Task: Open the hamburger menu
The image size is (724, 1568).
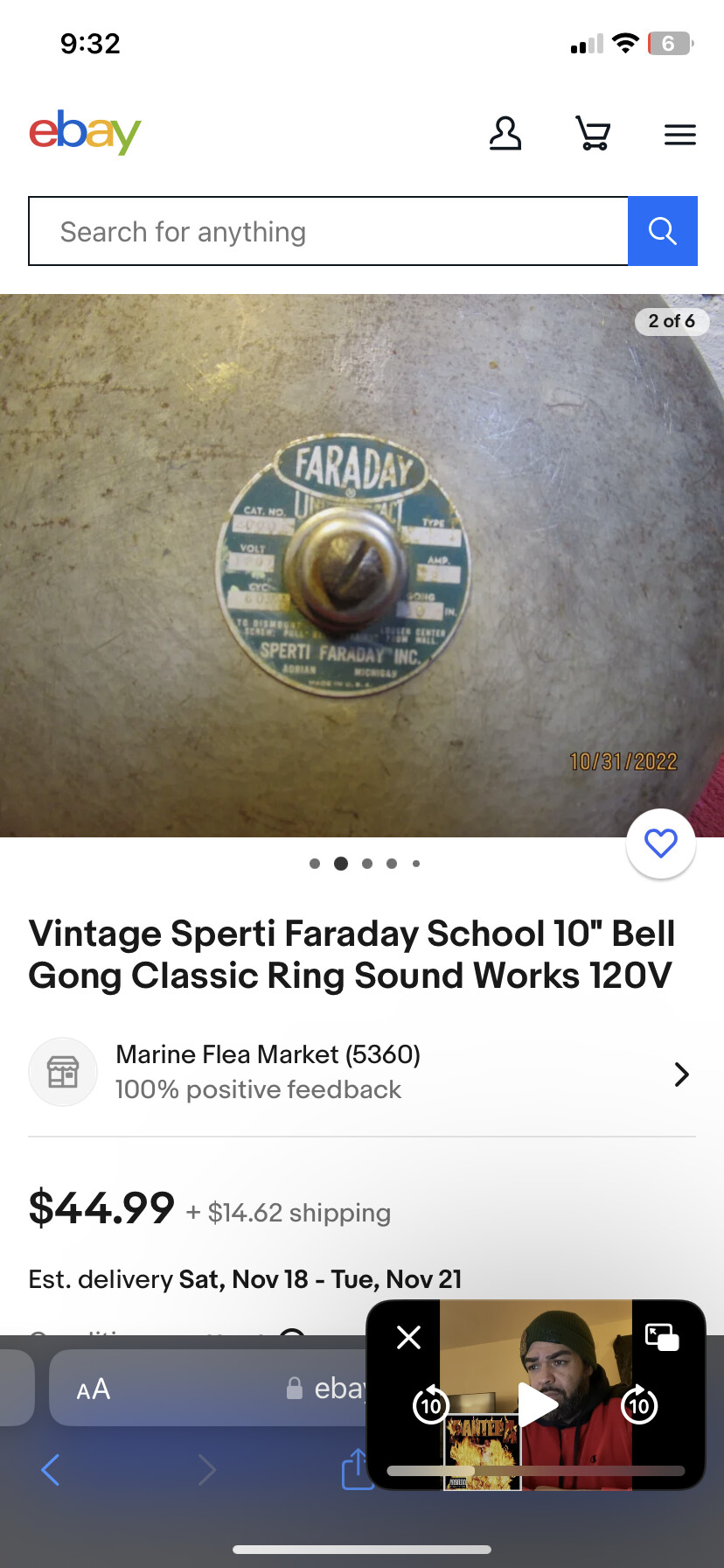Action: point(679,135)
